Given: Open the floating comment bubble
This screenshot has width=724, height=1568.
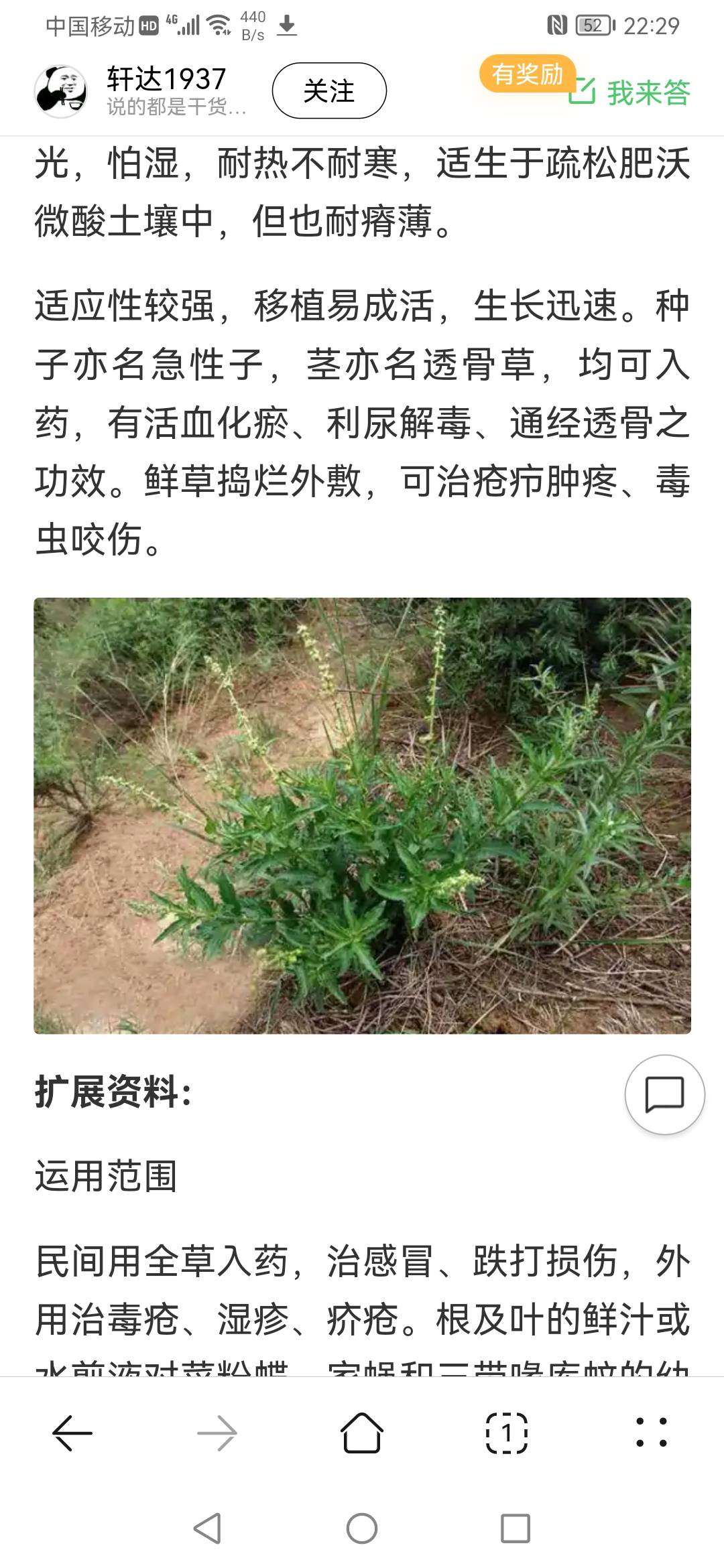Looking at the screenshot, I should pos(664,1095).
